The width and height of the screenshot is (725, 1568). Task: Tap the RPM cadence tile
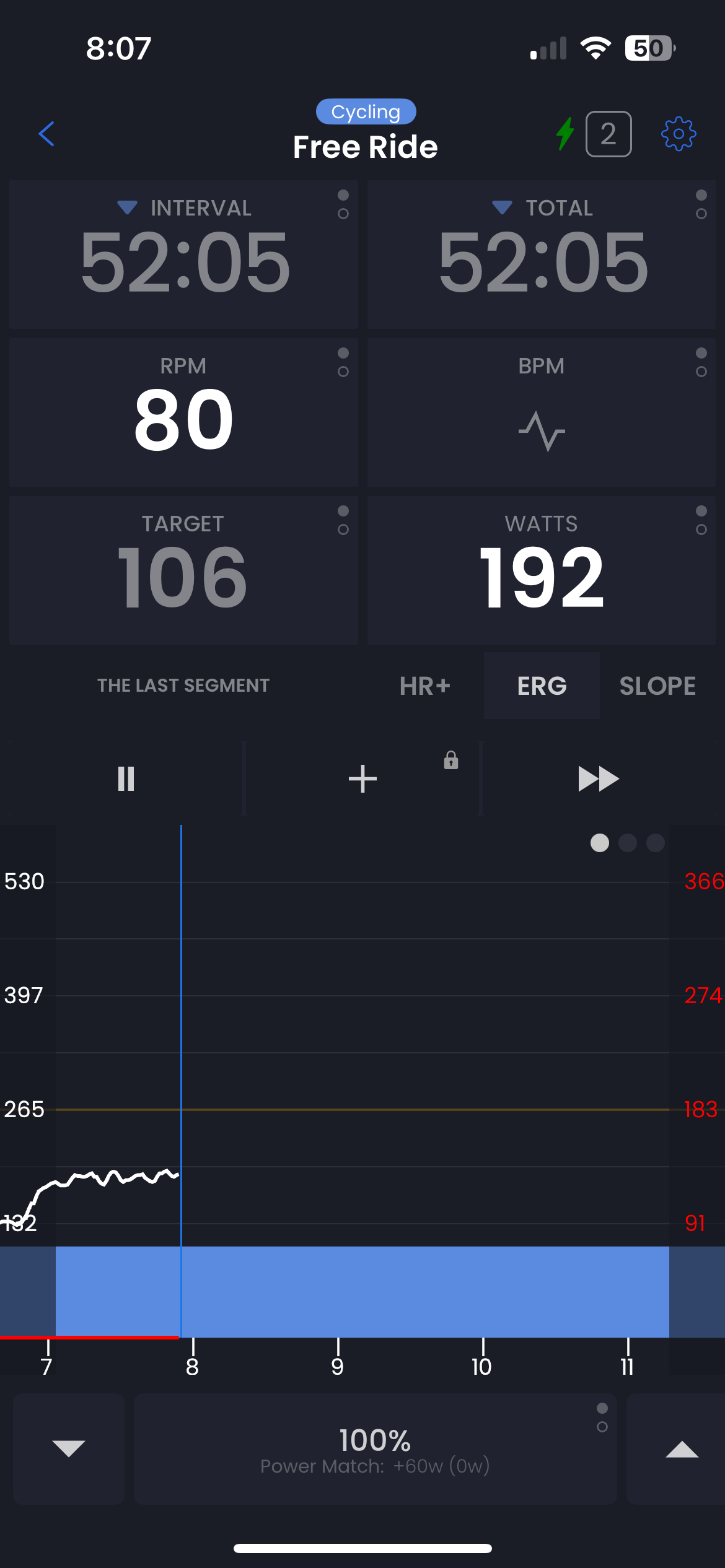(x=183, y=412)
